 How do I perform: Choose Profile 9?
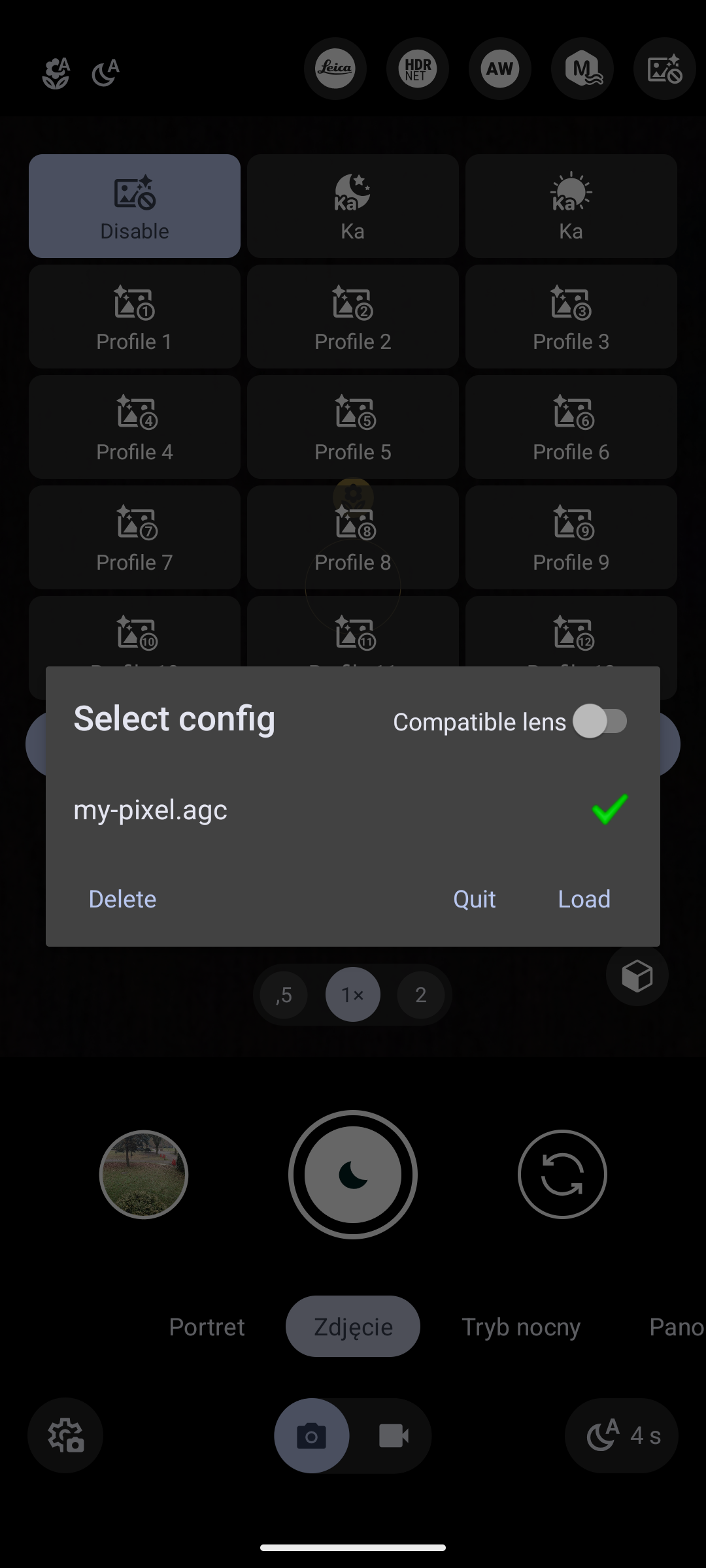571,538
